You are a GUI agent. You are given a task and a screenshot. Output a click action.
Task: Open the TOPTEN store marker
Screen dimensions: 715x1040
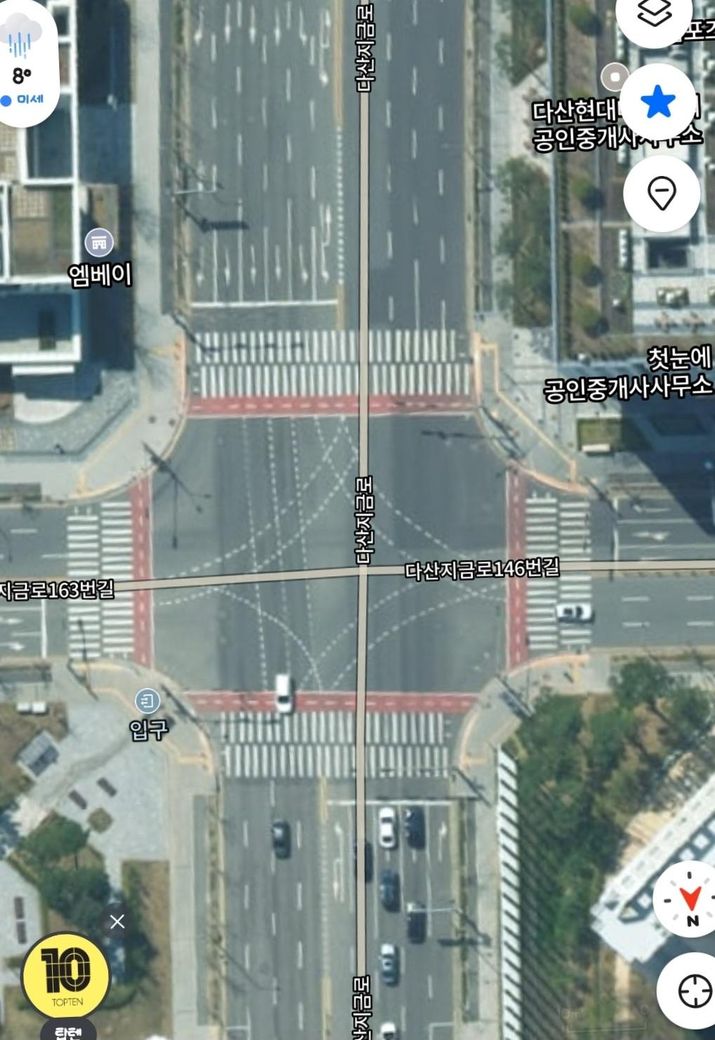[66, 976]
